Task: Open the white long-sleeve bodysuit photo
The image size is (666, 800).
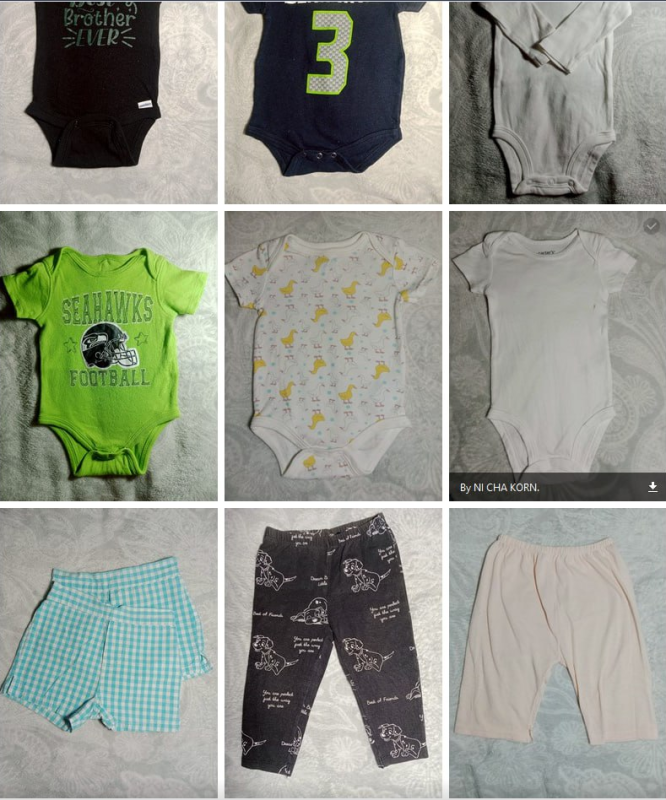Action: (556, 100)
